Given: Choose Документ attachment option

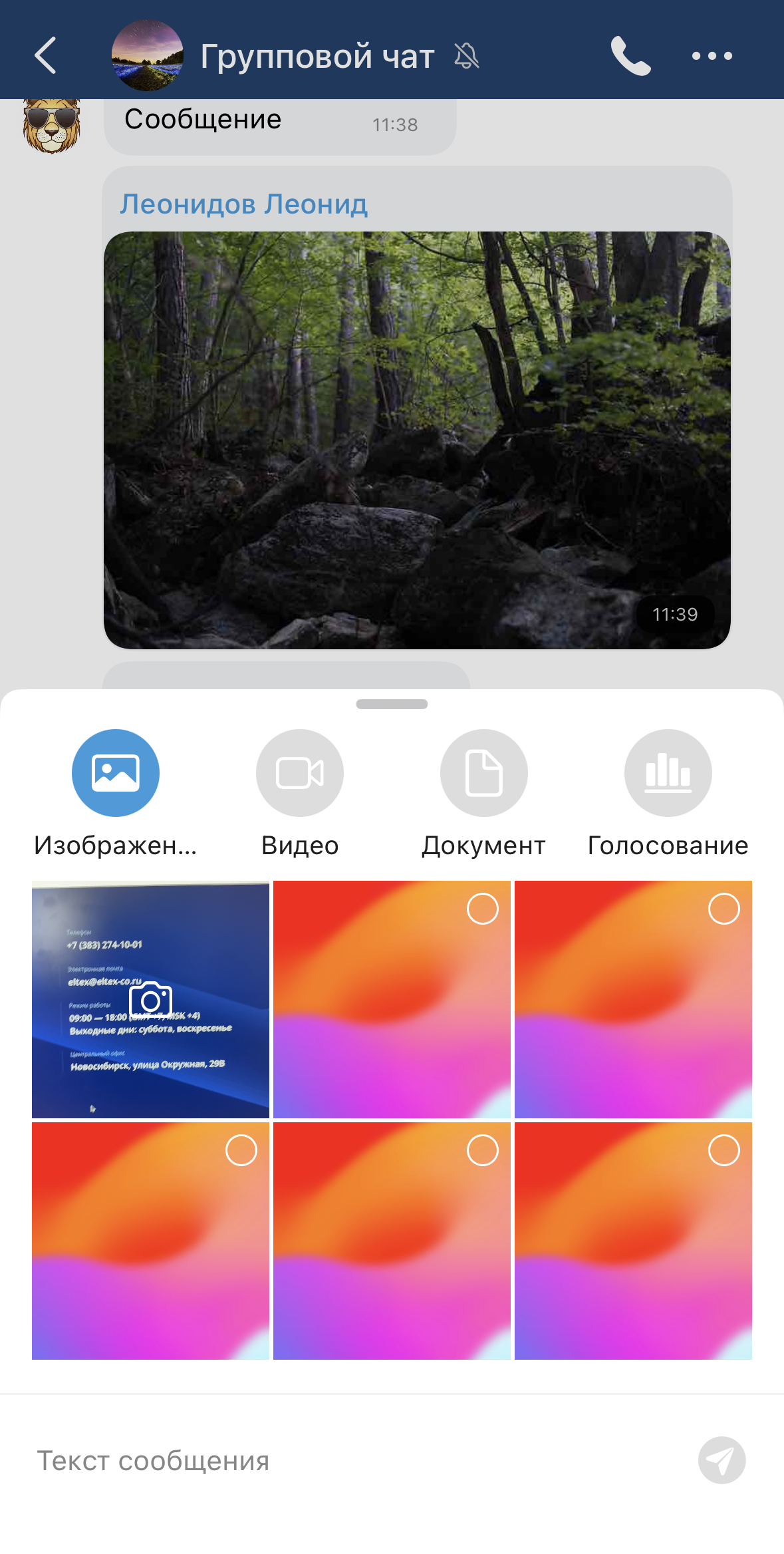Looking at the screenshot, I should (x=484, y=773).
